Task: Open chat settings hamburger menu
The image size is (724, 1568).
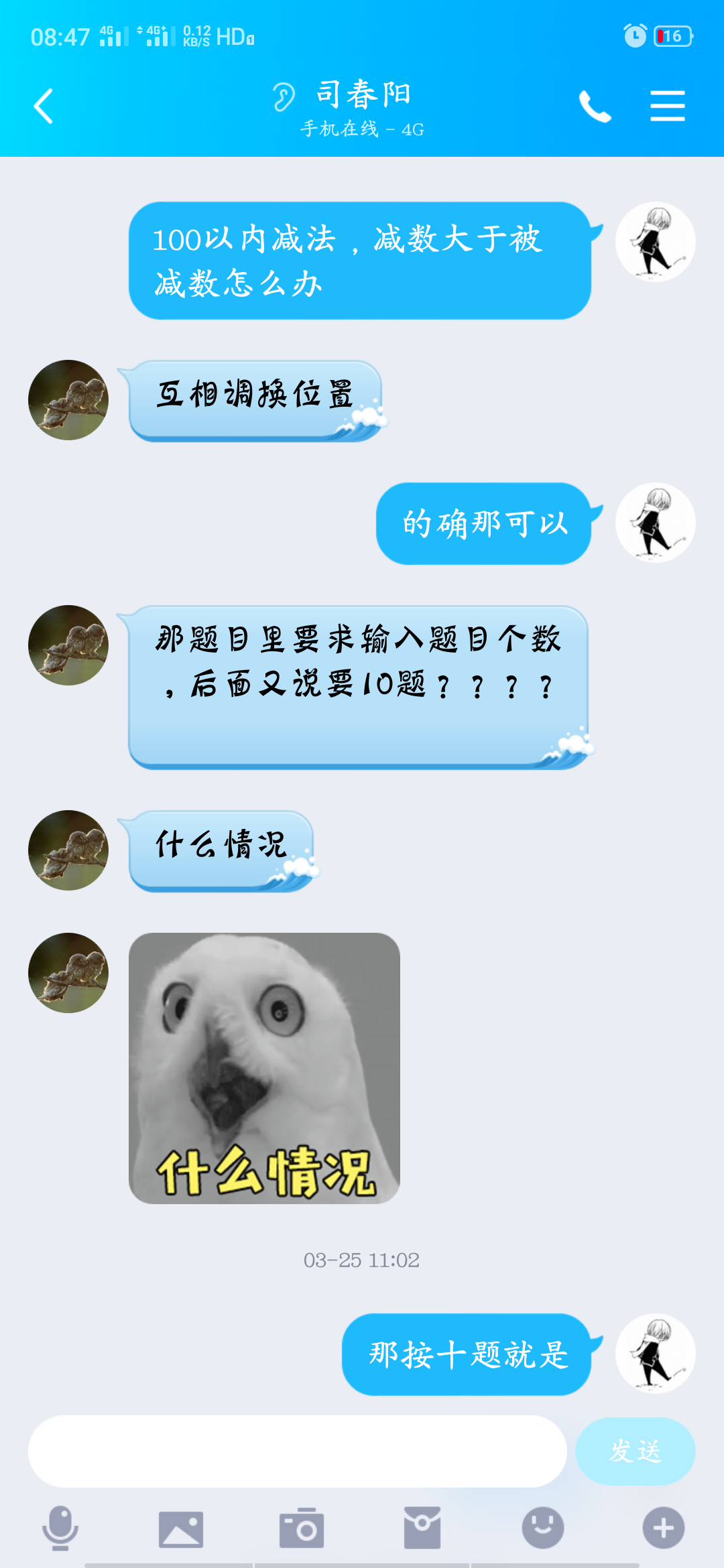Action: click(667, 107)
